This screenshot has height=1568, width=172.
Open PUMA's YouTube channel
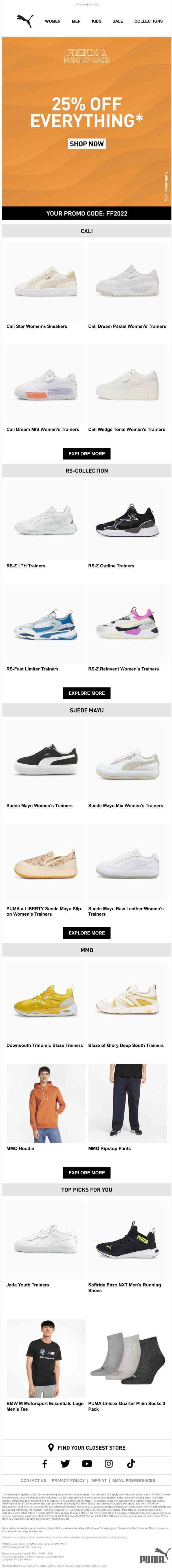[87, 1463]
